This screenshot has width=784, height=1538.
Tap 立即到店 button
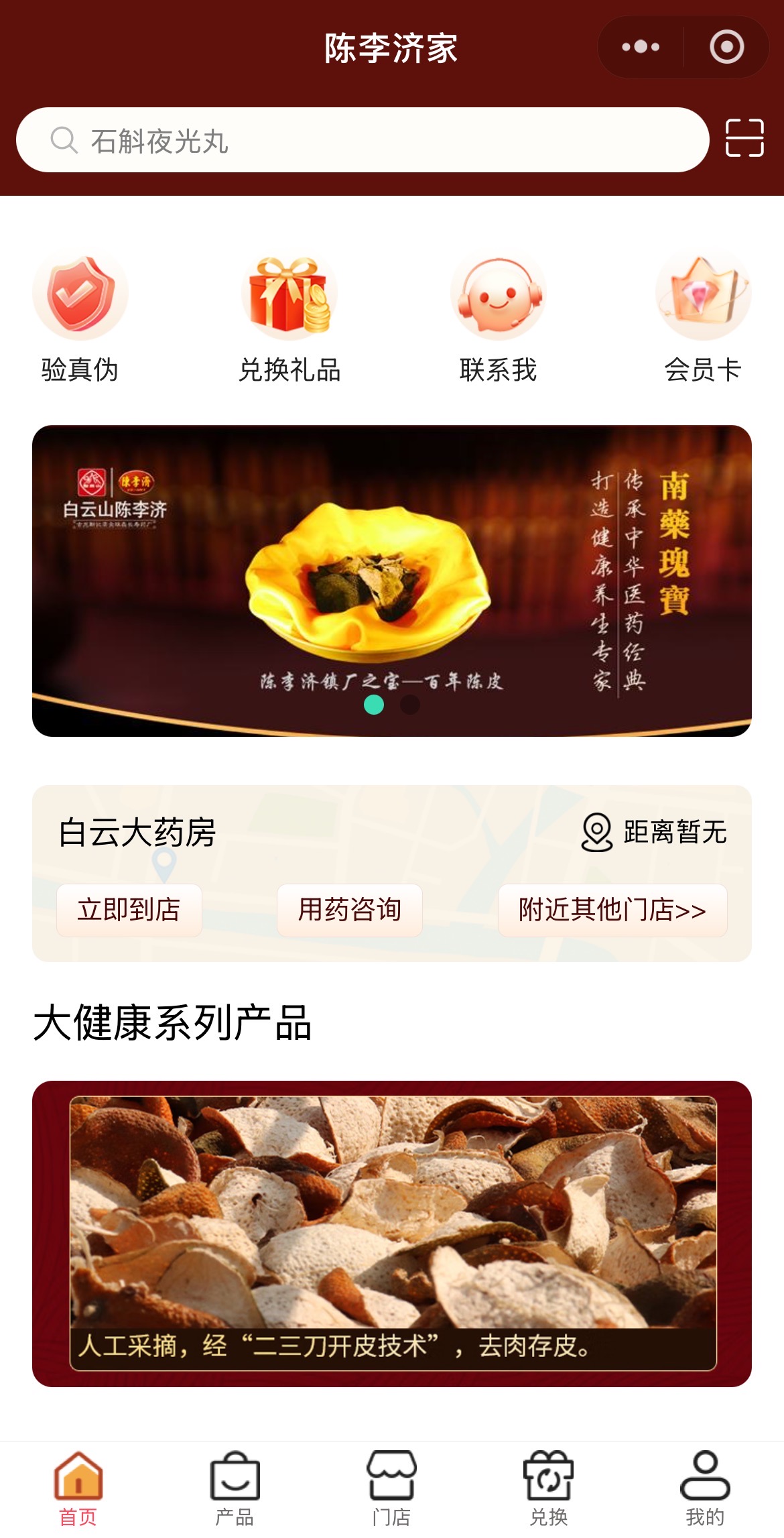[x=129, y=910]
